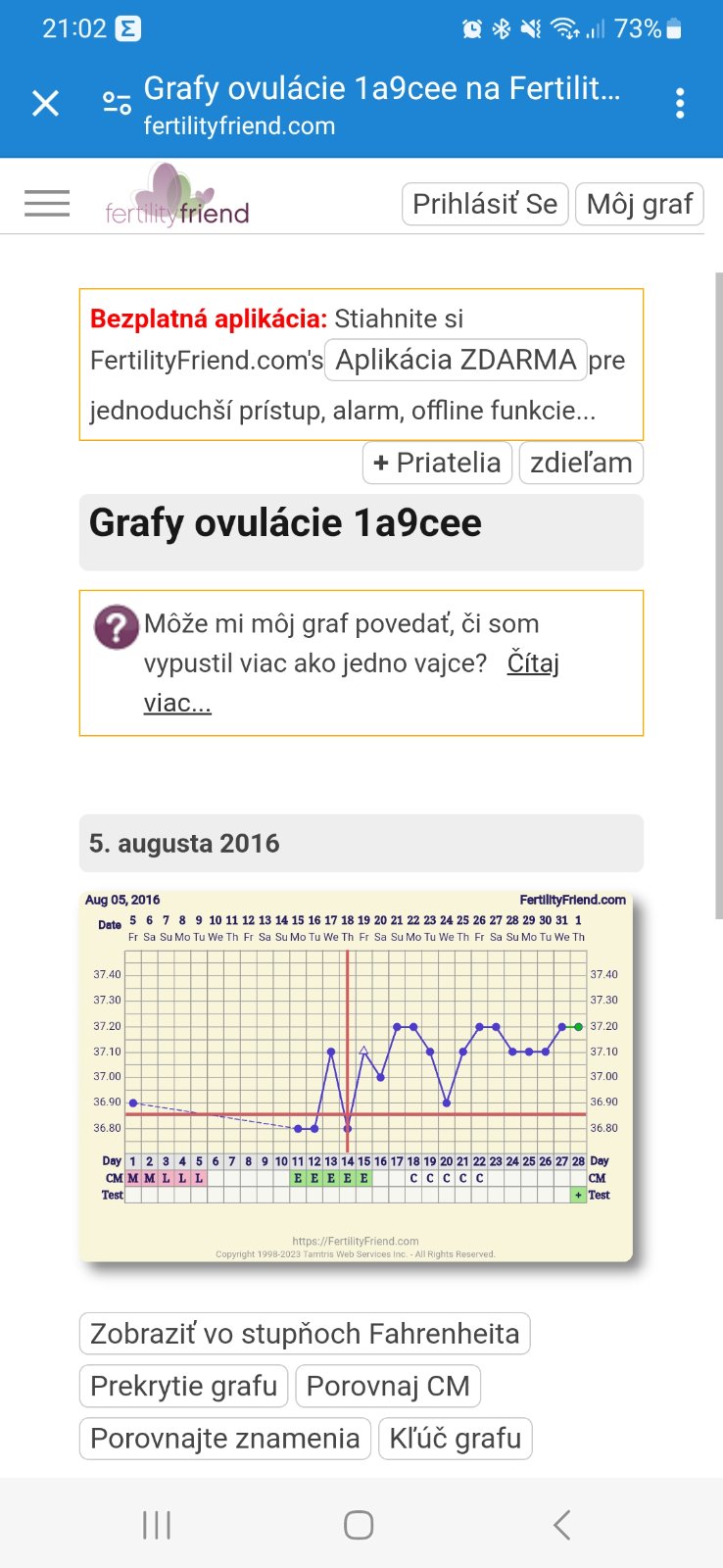This screenshot has width=723, height=1568.
Task: Open Porovnajte znamenia
Action: 224,1438
